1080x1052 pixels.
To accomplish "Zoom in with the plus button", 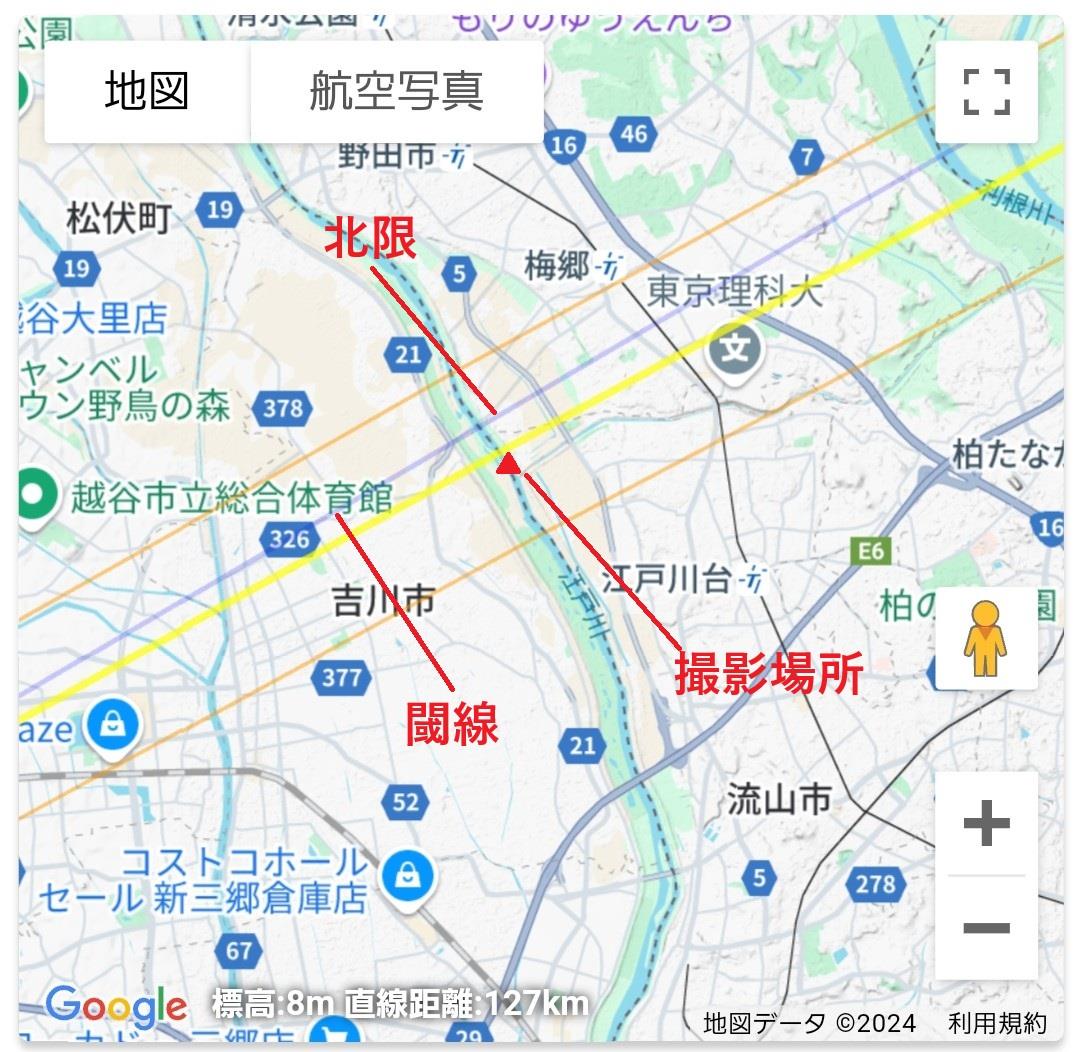I will (986, 824).
